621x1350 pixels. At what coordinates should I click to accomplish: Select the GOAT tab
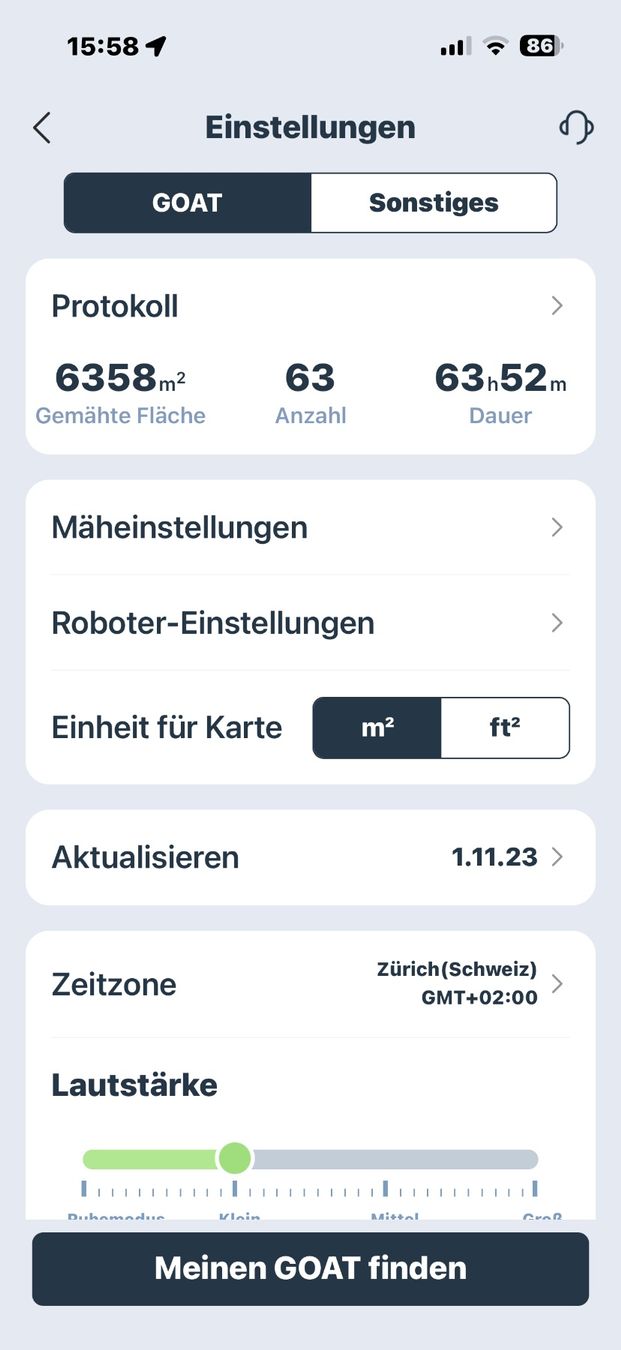pyautogui.click(x=187, y=203)
